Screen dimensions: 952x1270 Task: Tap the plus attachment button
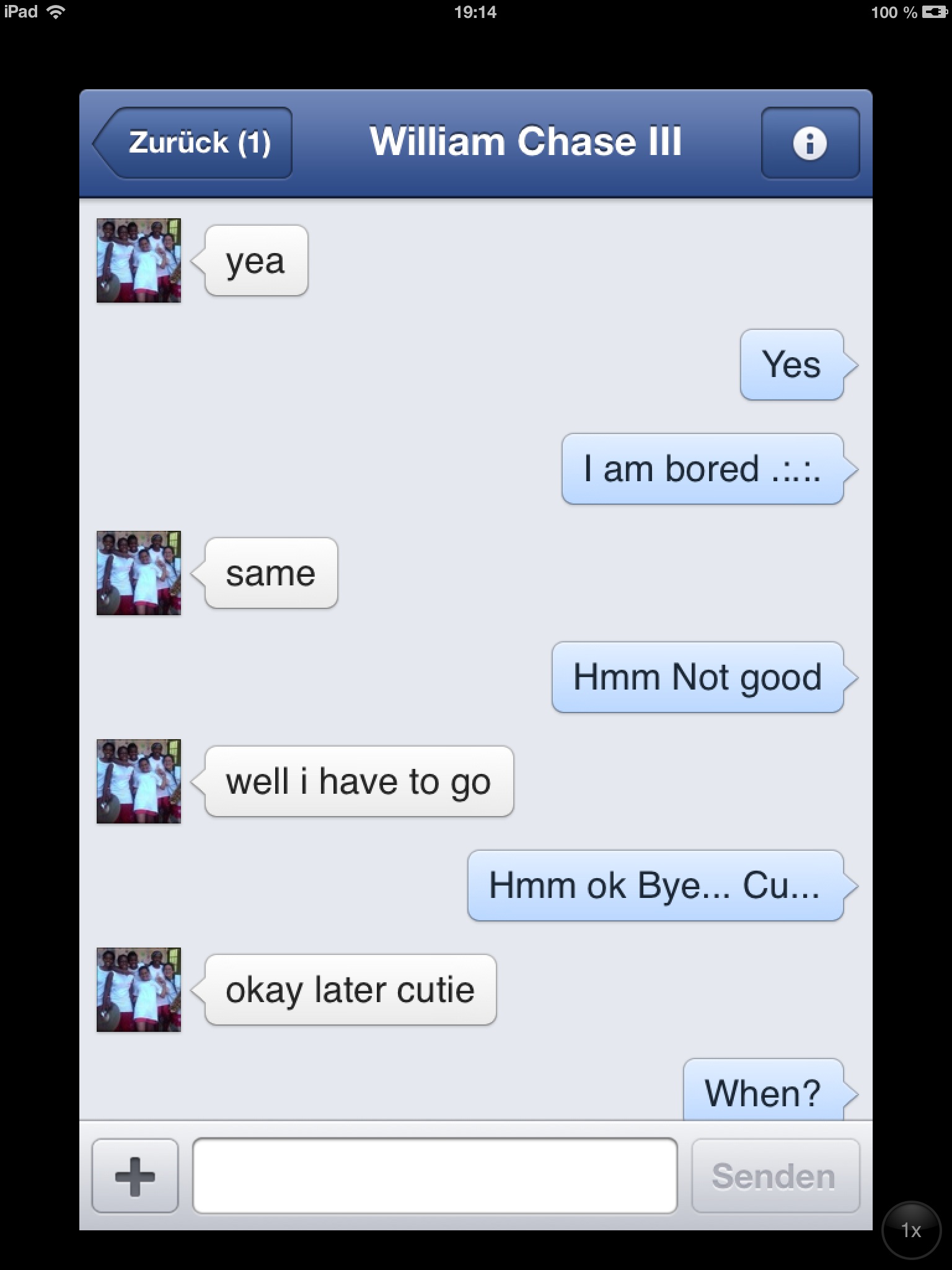point(135,1176)
